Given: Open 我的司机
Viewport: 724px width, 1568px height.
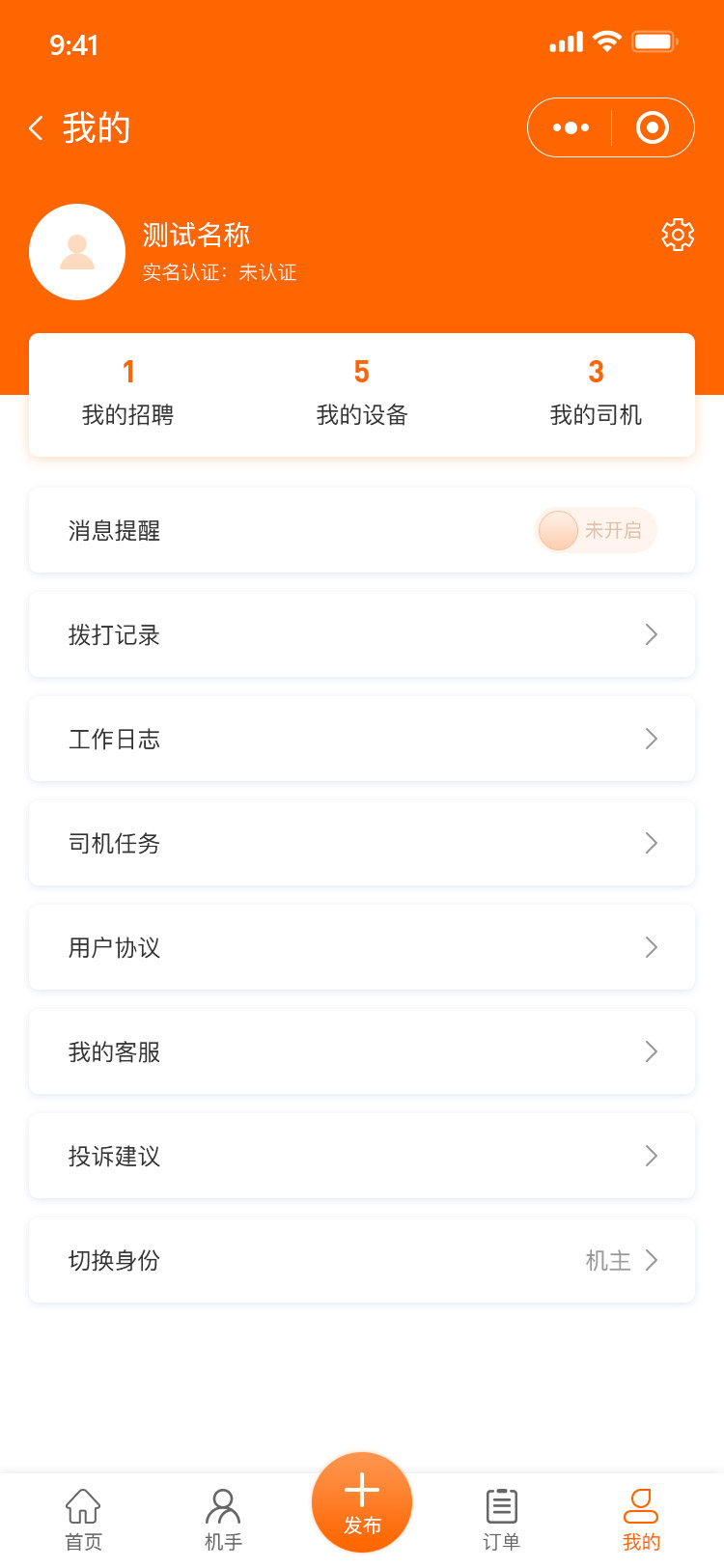Looking at the screenshot, I should point(596,394).
